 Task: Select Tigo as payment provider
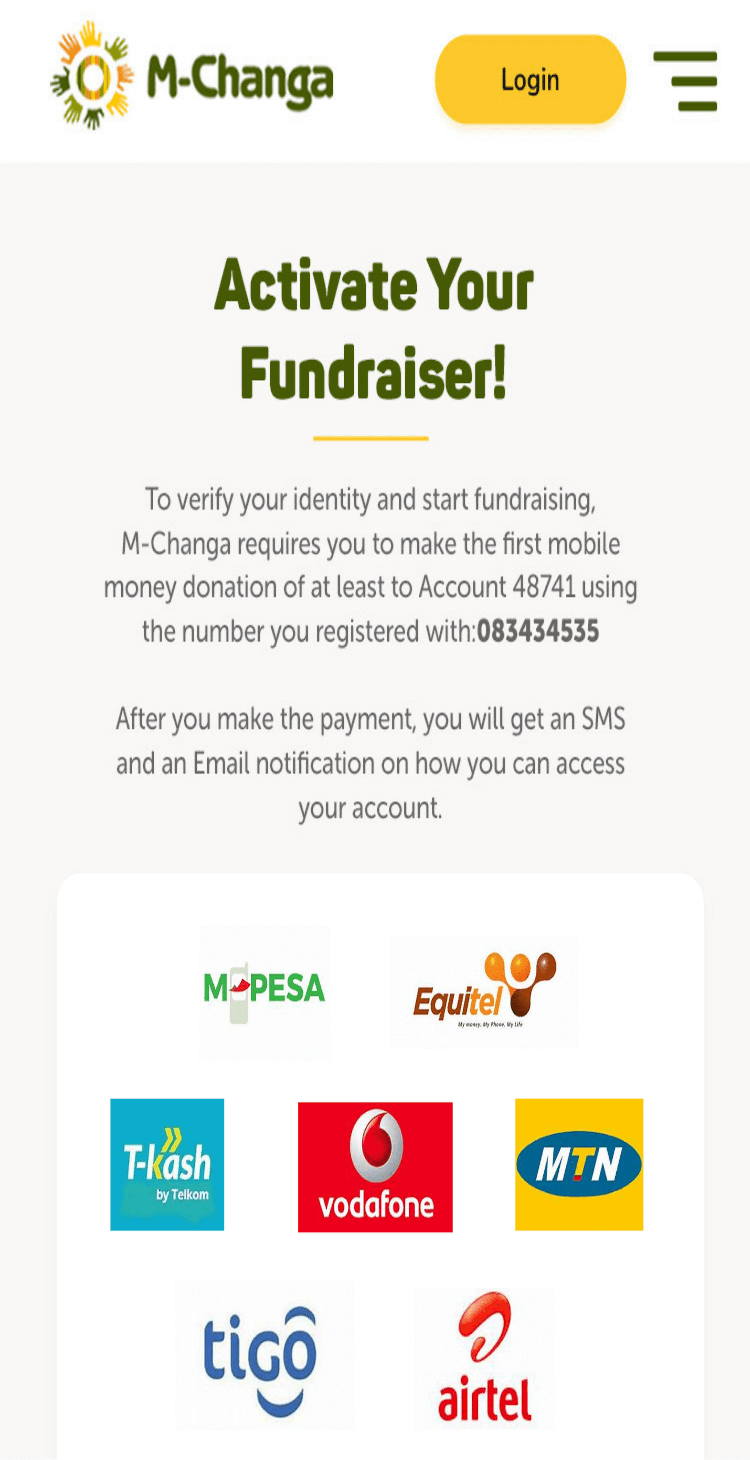[x=264, y=1355]
